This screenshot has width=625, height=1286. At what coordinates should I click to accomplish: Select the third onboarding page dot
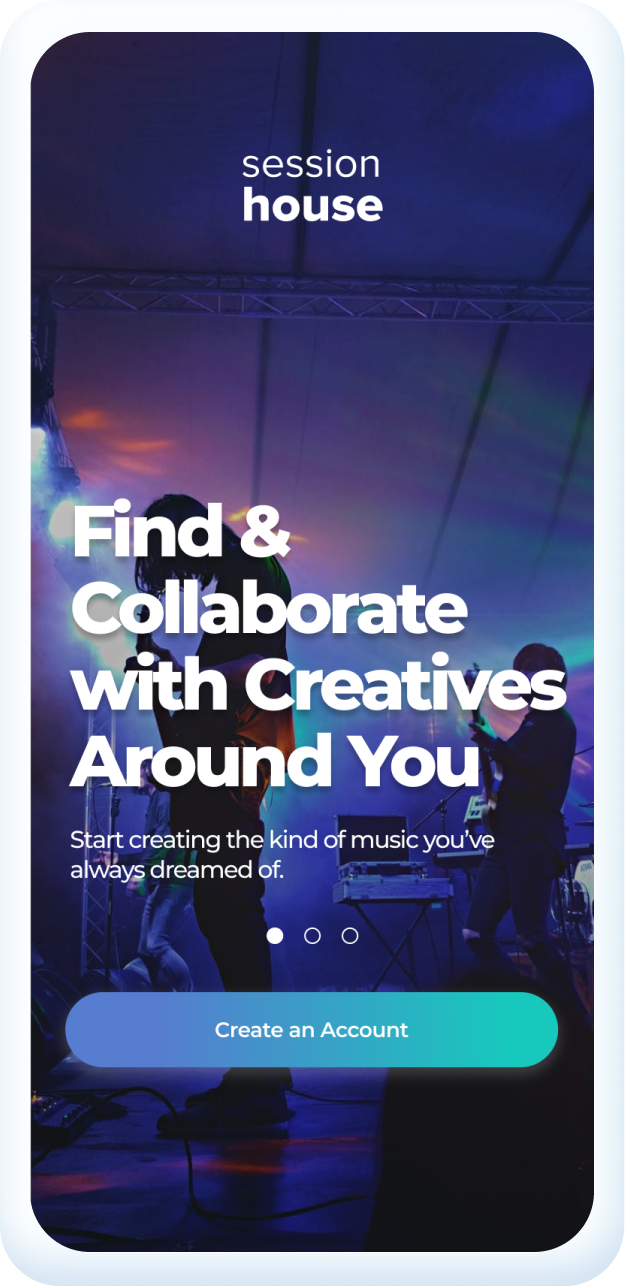(350, 936)
